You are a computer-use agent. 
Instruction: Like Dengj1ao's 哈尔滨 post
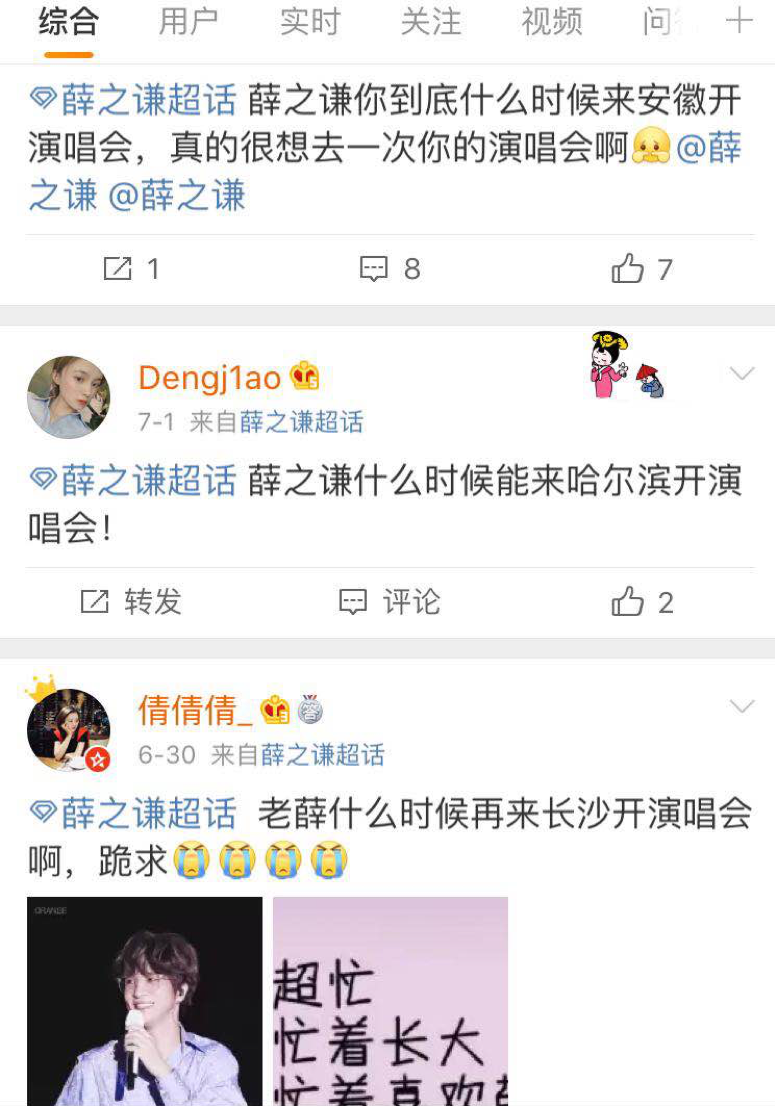tap(642, 601)
